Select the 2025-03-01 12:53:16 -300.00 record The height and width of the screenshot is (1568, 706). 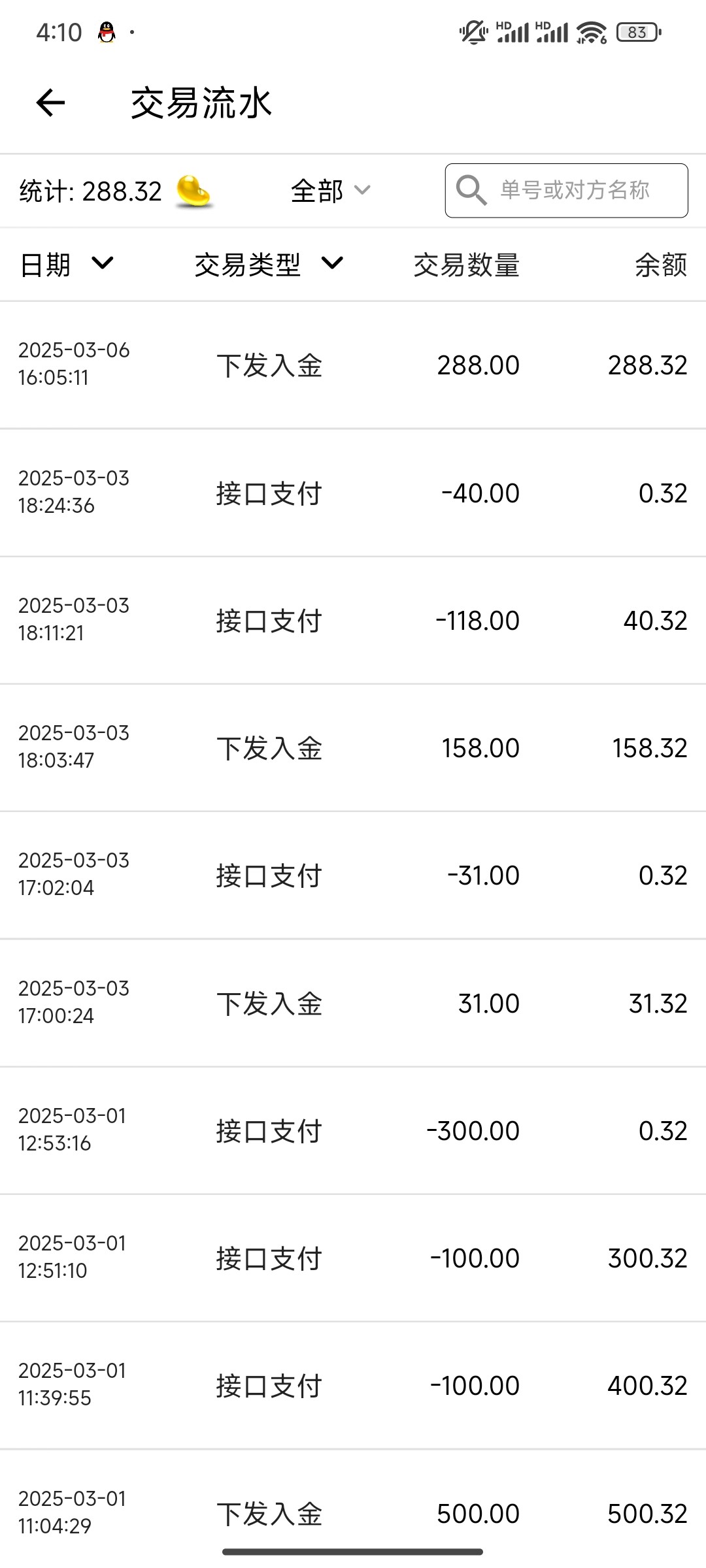tap(353, 1131)
